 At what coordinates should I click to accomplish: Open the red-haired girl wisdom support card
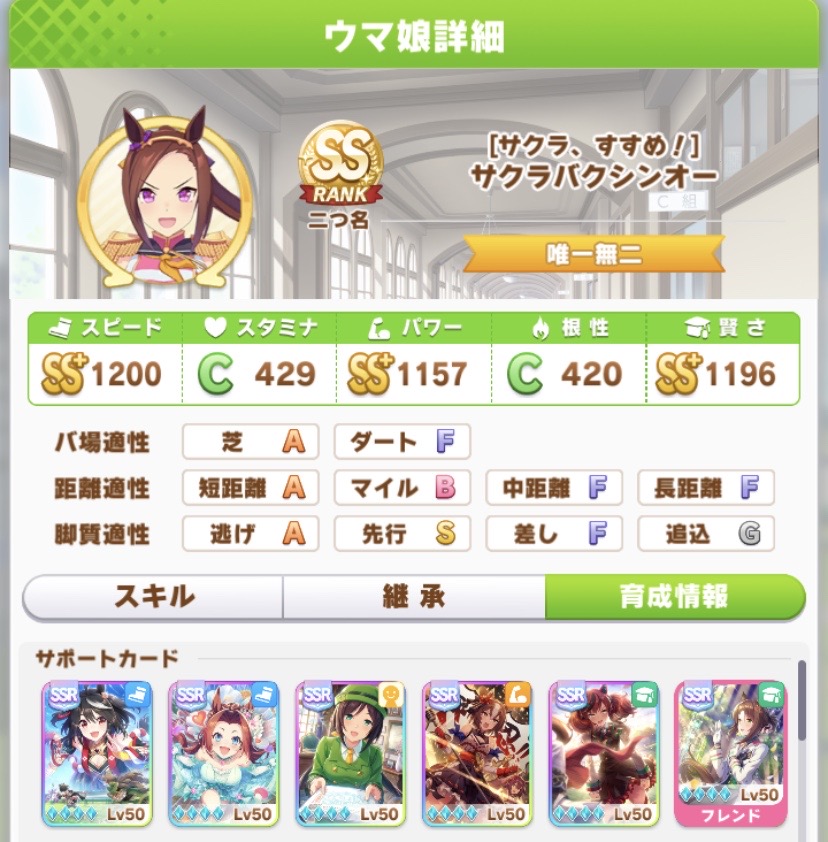(x=604, y=752)
